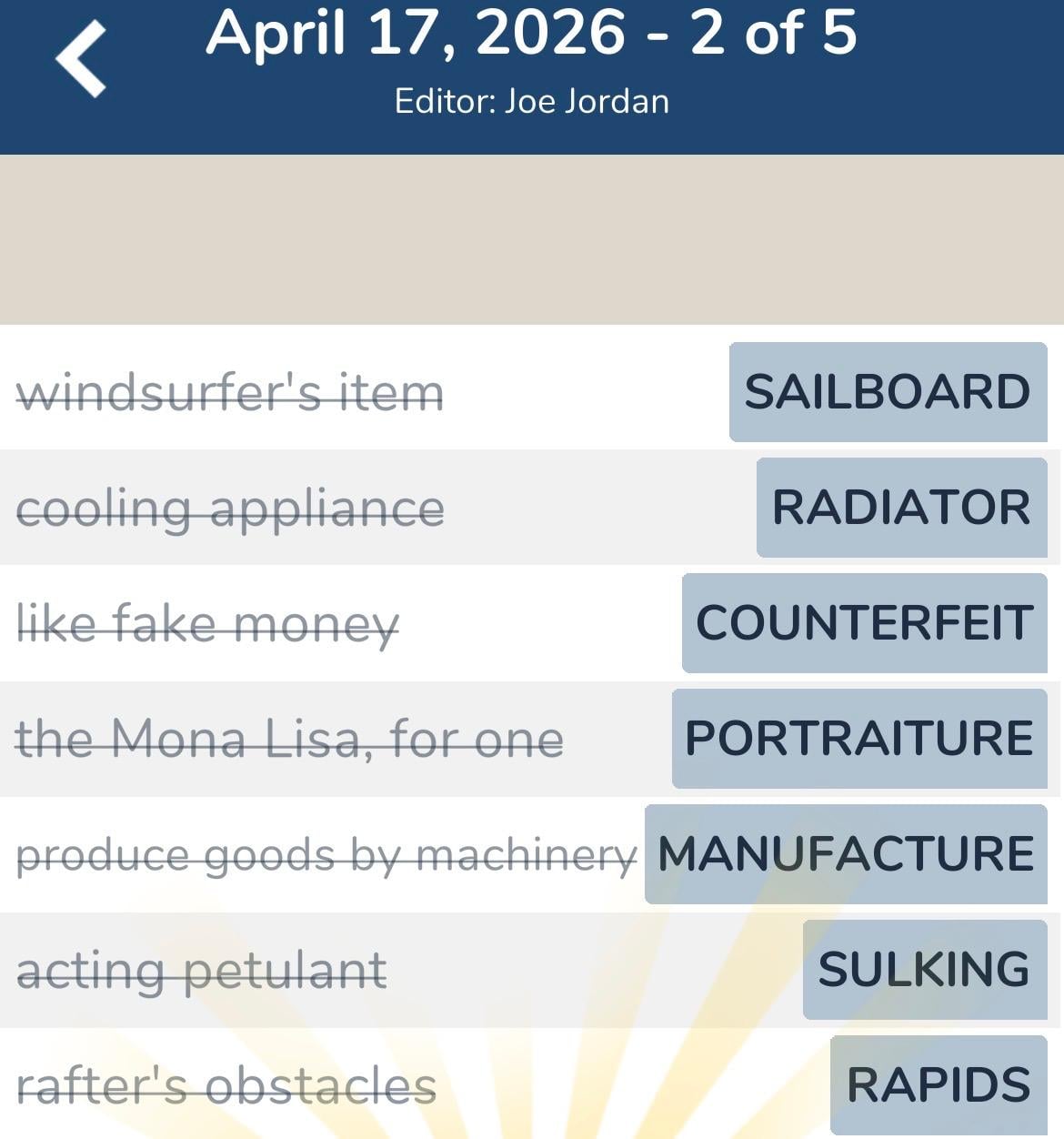This screenshot has width=1064, height=1139.
Task: Select the SULKING answer tile
Action: tap(923, 968)
